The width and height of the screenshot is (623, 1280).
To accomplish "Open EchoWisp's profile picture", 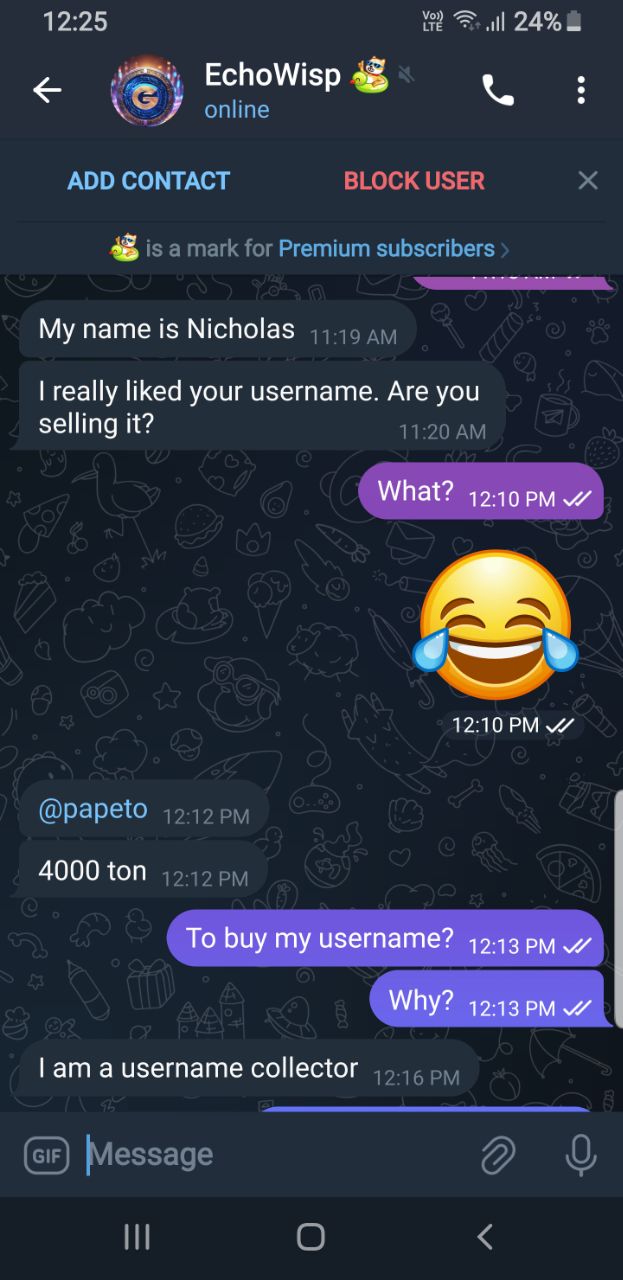I will [x=147, y=91].
